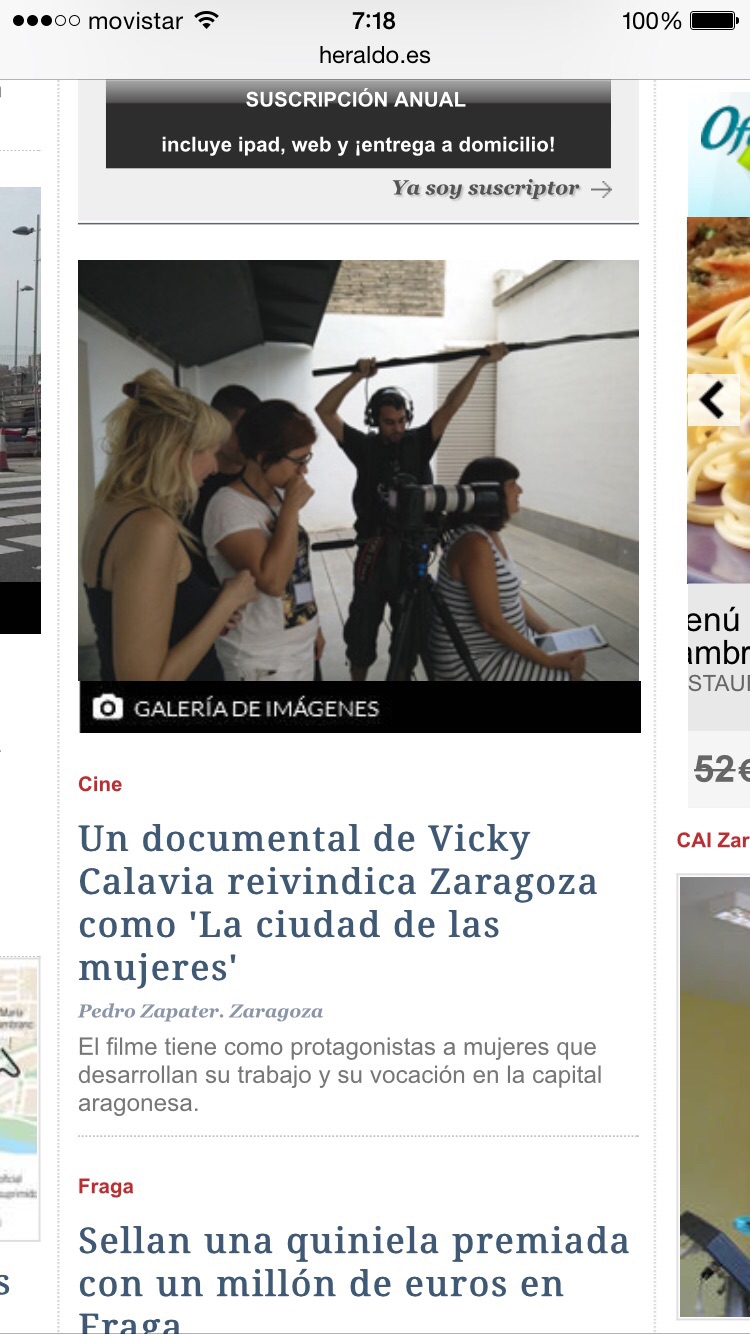750x1334 pixels.
Task: Tap heraldo.es address bar
Action: tap(374, 55)
